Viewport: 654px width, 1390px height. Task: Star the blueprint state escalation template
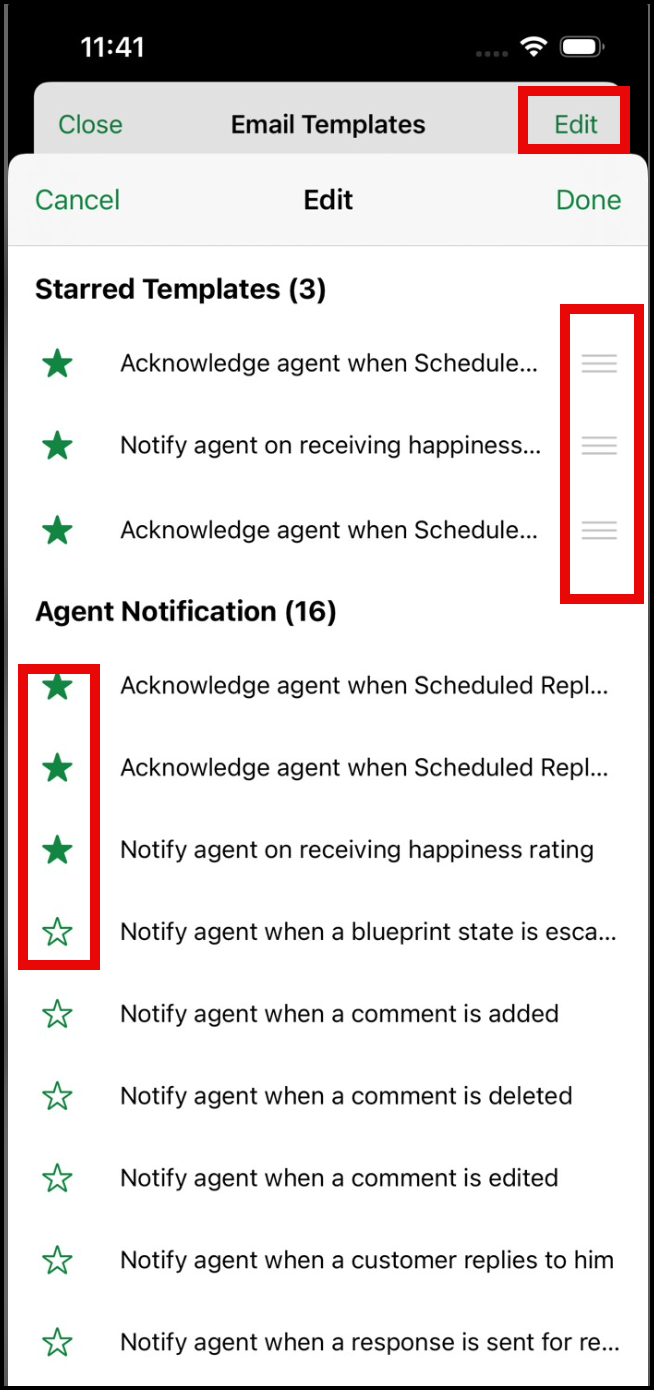click(x=58, y=933)
